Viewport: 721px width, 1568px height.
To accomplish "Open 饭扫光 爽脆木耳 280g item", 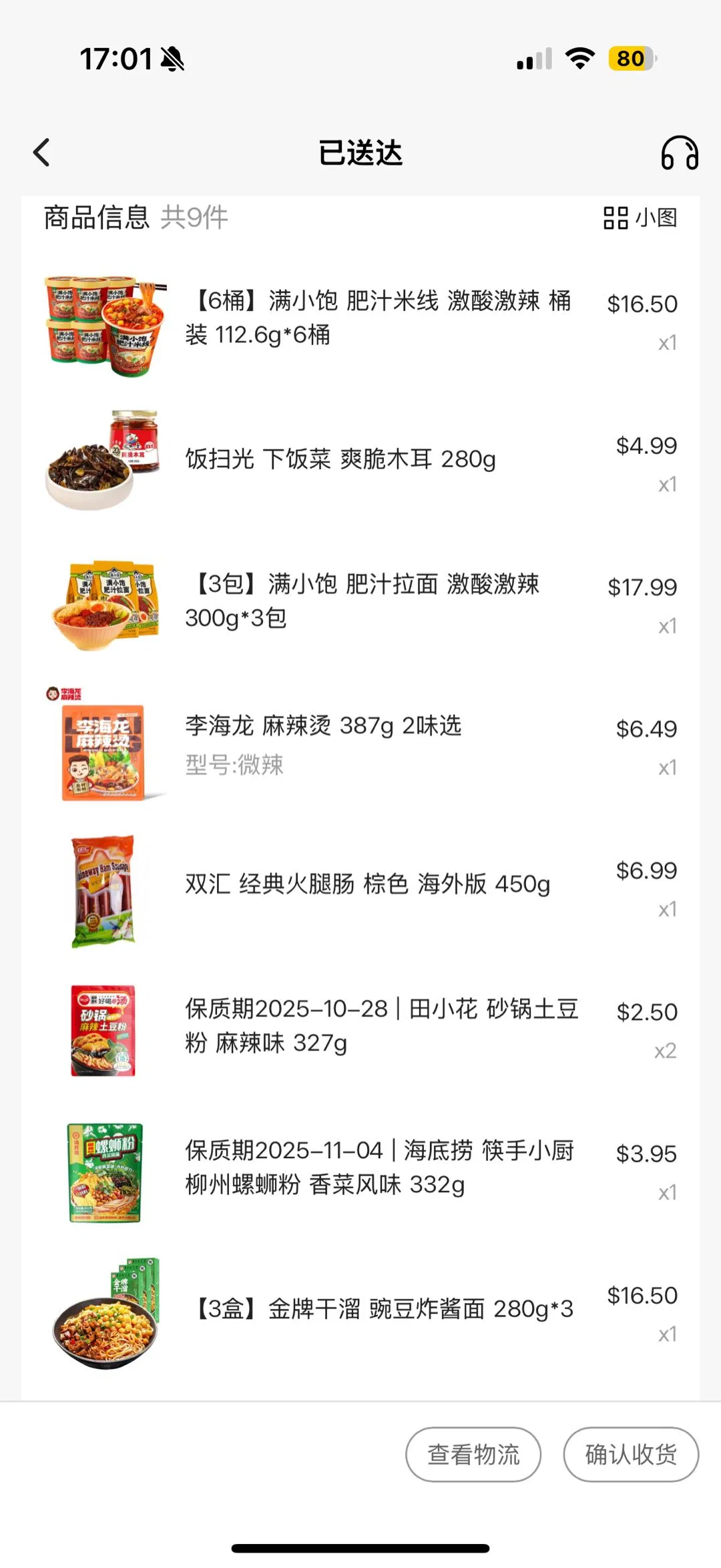I will (x=340, y=459).
